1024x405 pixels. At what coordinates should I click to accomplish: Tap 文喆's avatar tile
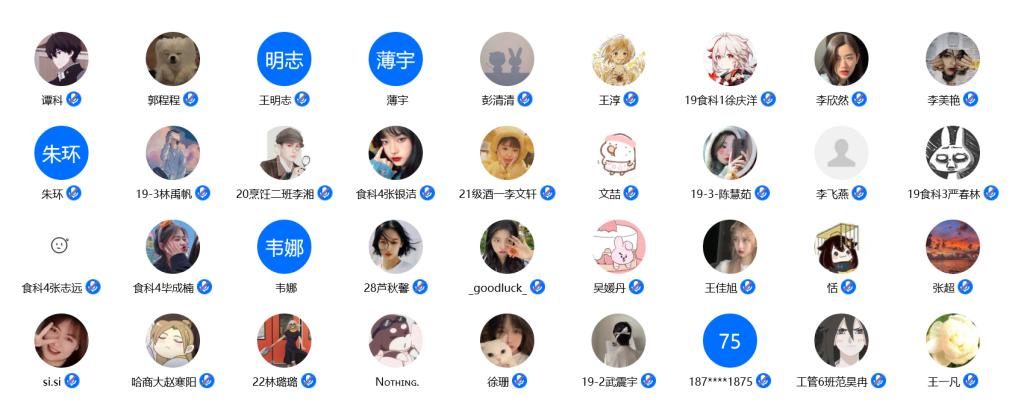point(618,153)
